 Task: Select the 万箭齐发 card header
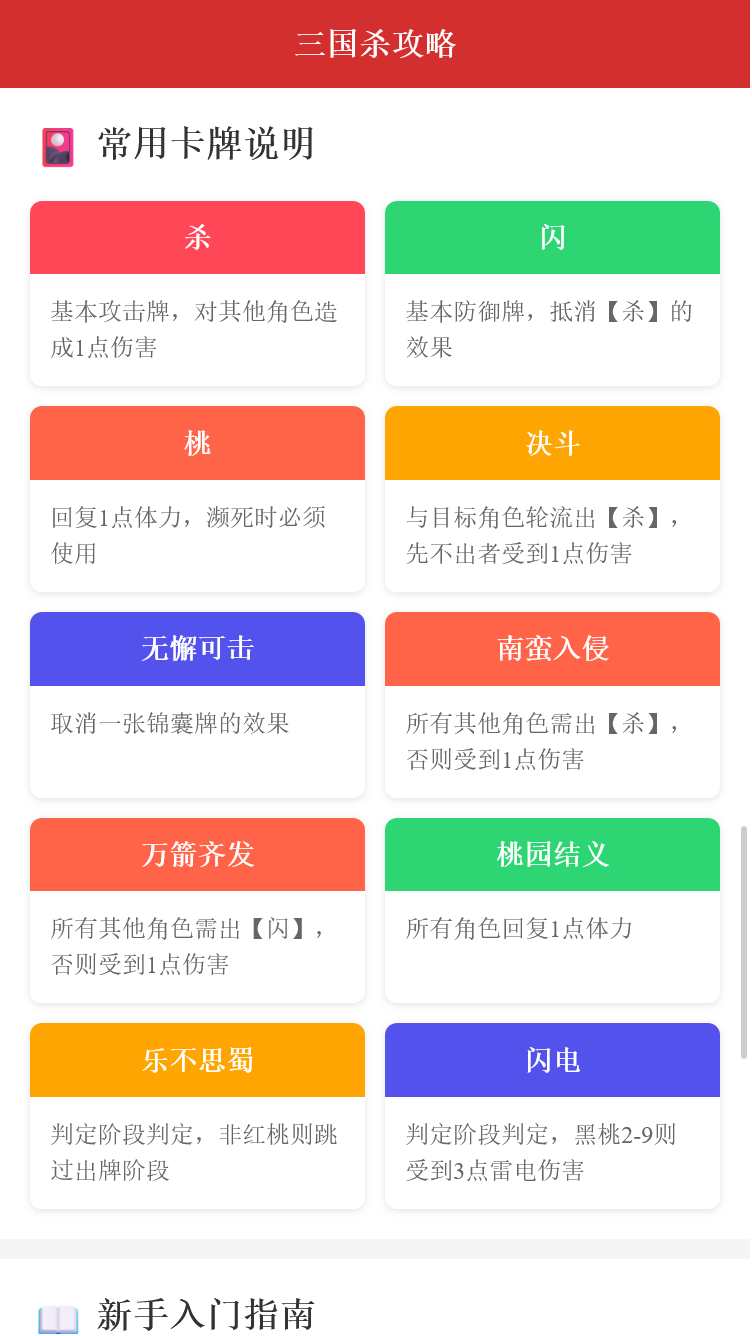197,854
